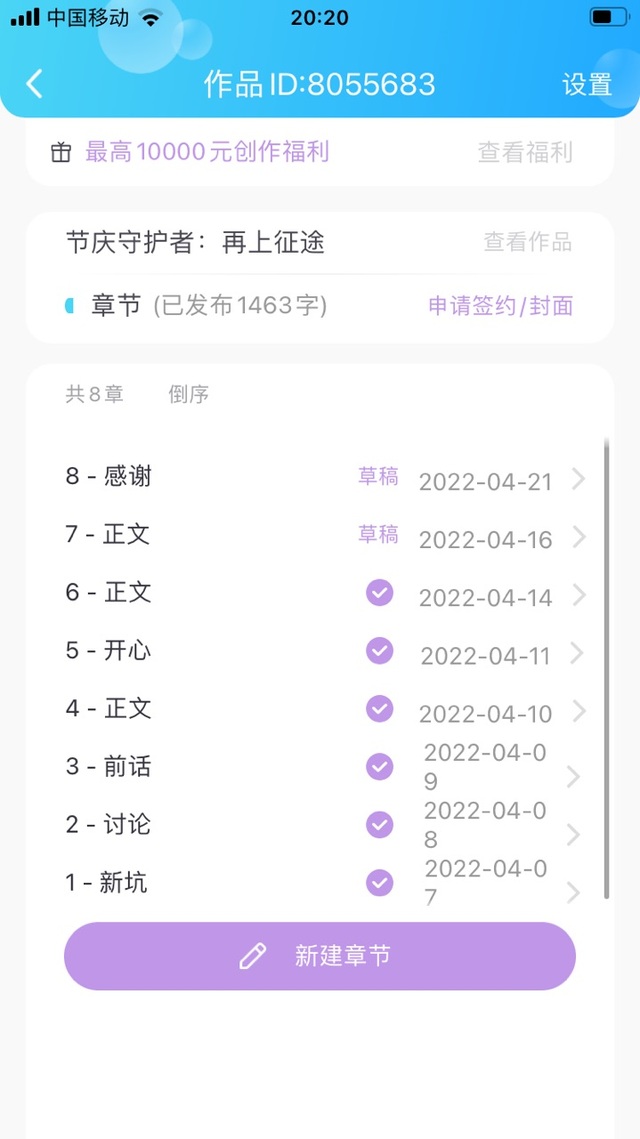This screenshot has height=1139, width=640.
Task: Open chapter 1 - 新坑
Action: click(320, 884)
